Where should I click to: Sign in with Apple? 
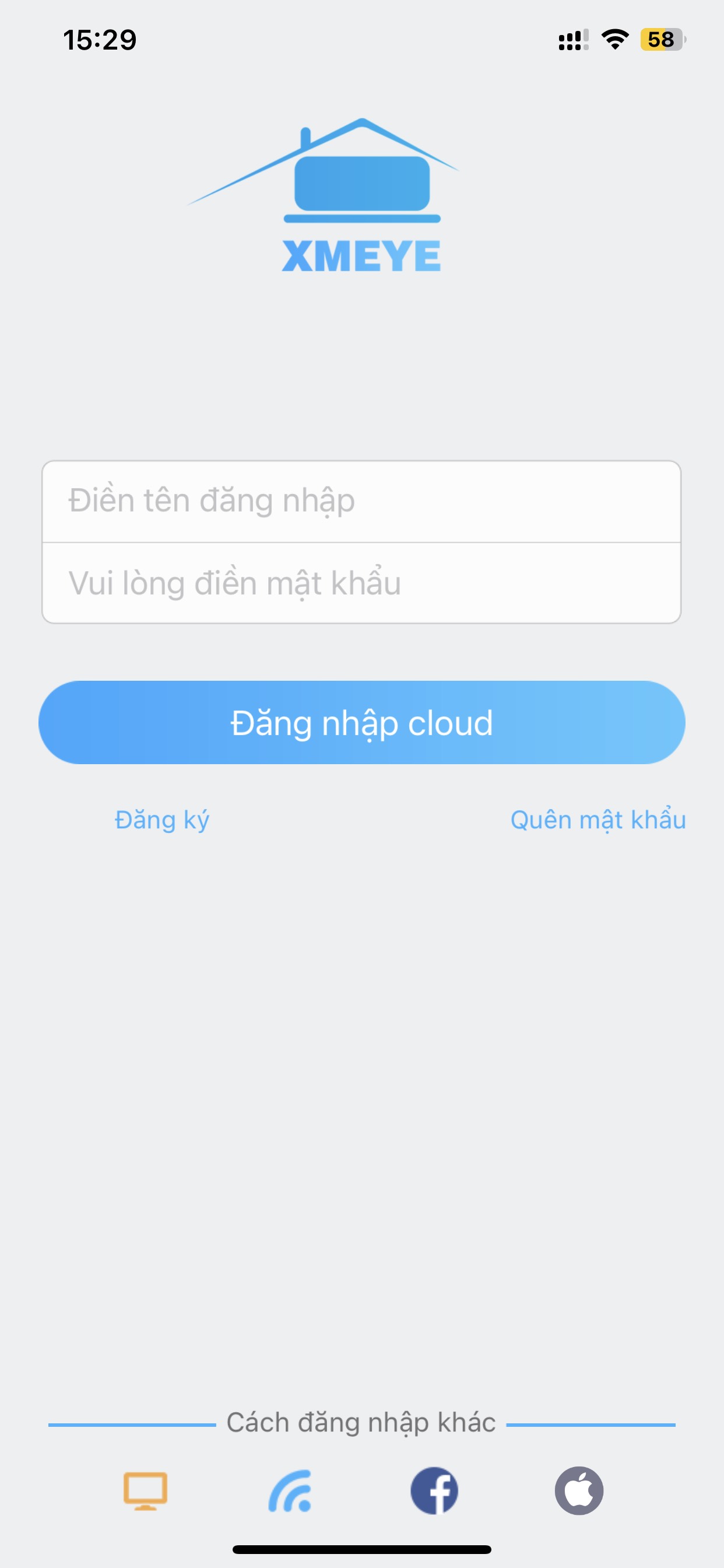(579, 1490)
